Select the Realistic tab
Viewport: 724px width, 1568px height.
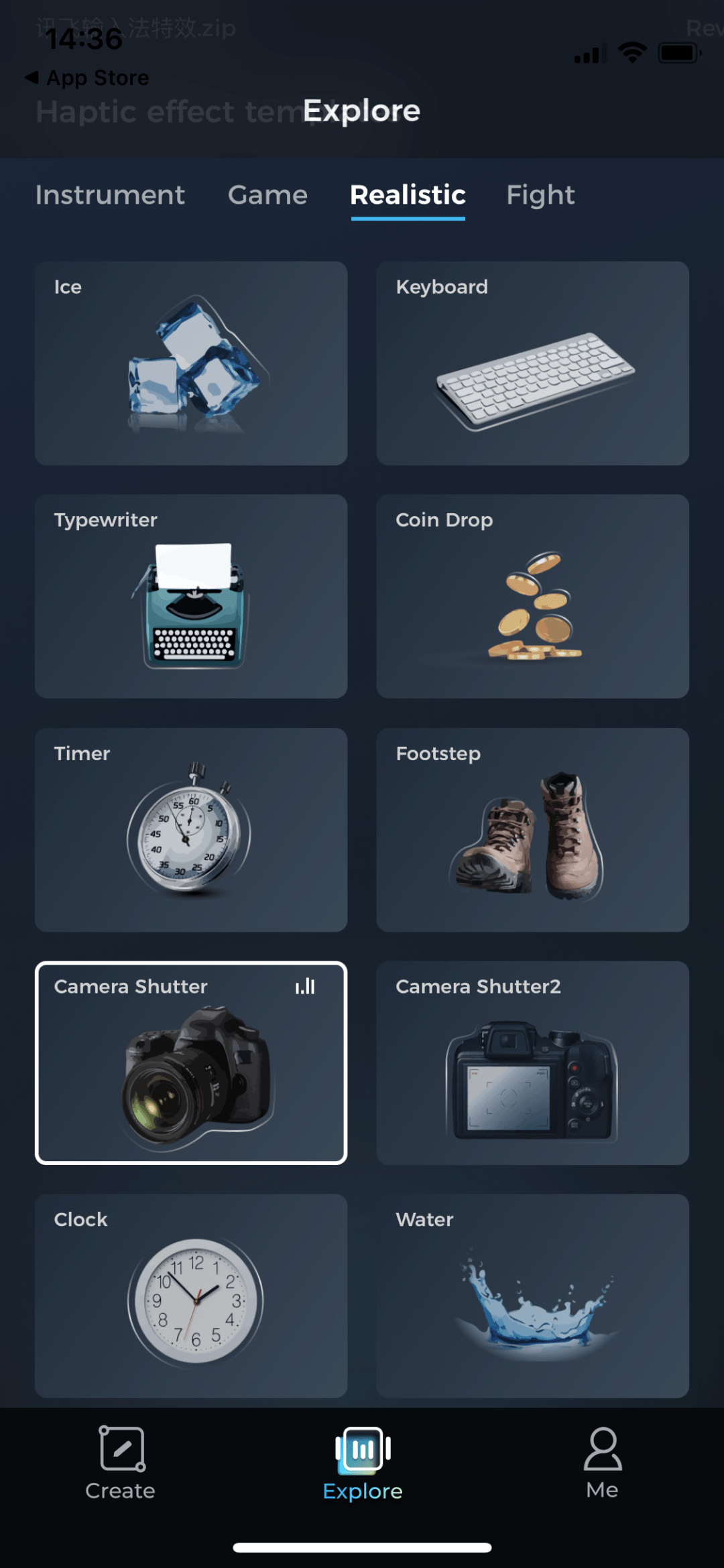pos(408,195)
